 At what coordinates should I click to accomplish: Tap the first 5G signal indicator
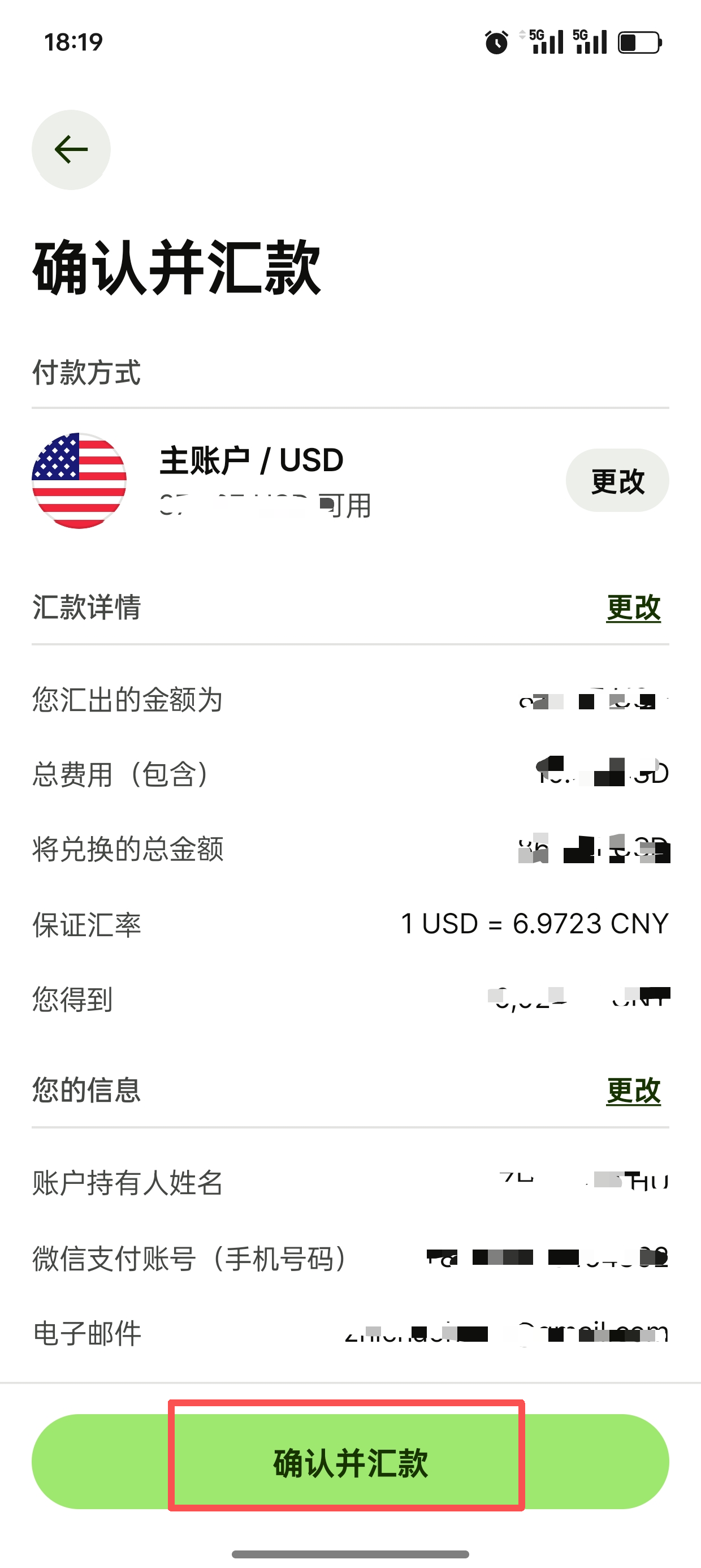coord(543,41)
